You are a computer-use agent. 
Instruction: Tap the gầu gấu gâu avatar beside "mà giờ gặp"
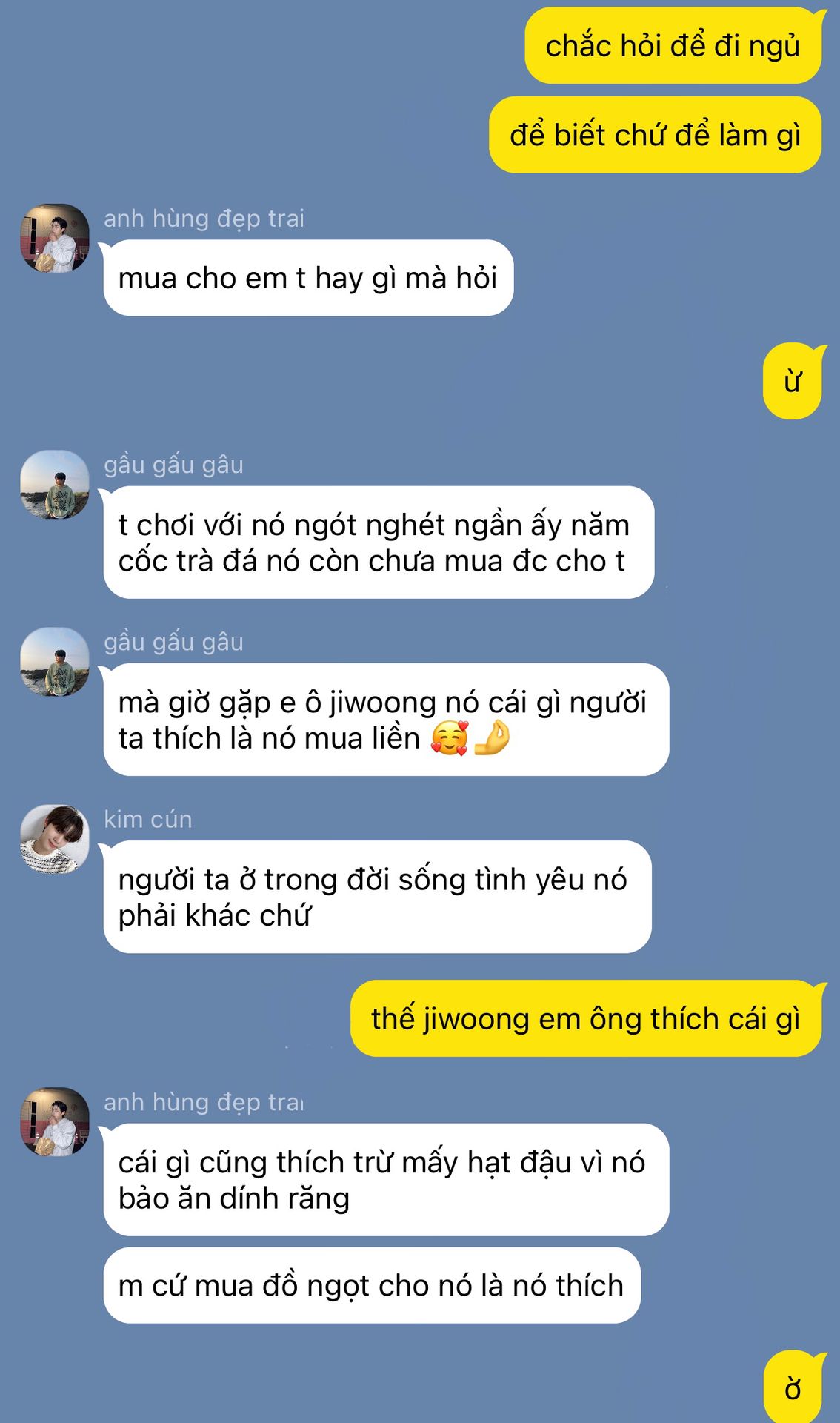tap(54, 662)
